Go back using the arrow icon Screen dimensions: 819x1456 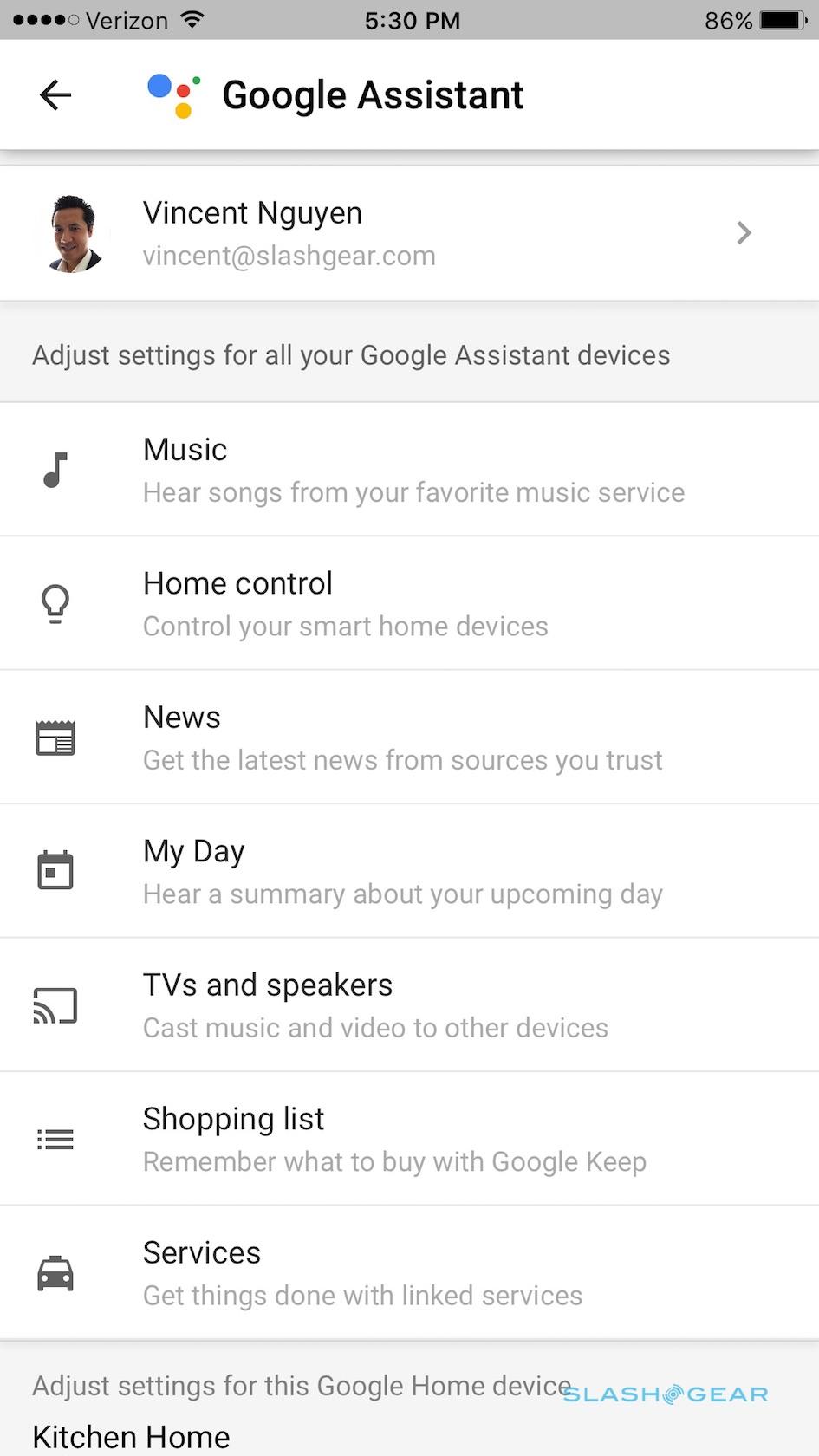pos(55,94)
